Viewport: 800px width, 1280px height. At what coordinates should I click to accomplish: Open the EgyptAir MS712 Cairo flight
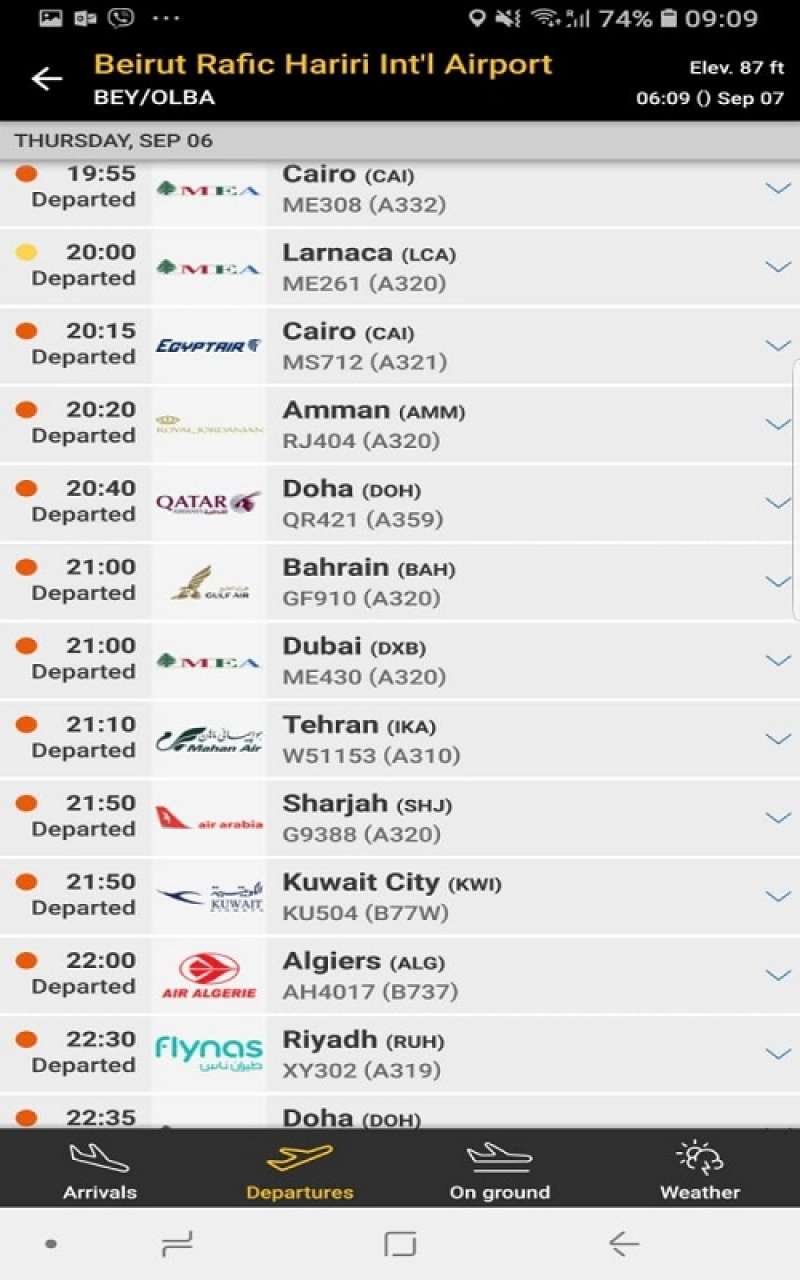click(x=400, y=346)
